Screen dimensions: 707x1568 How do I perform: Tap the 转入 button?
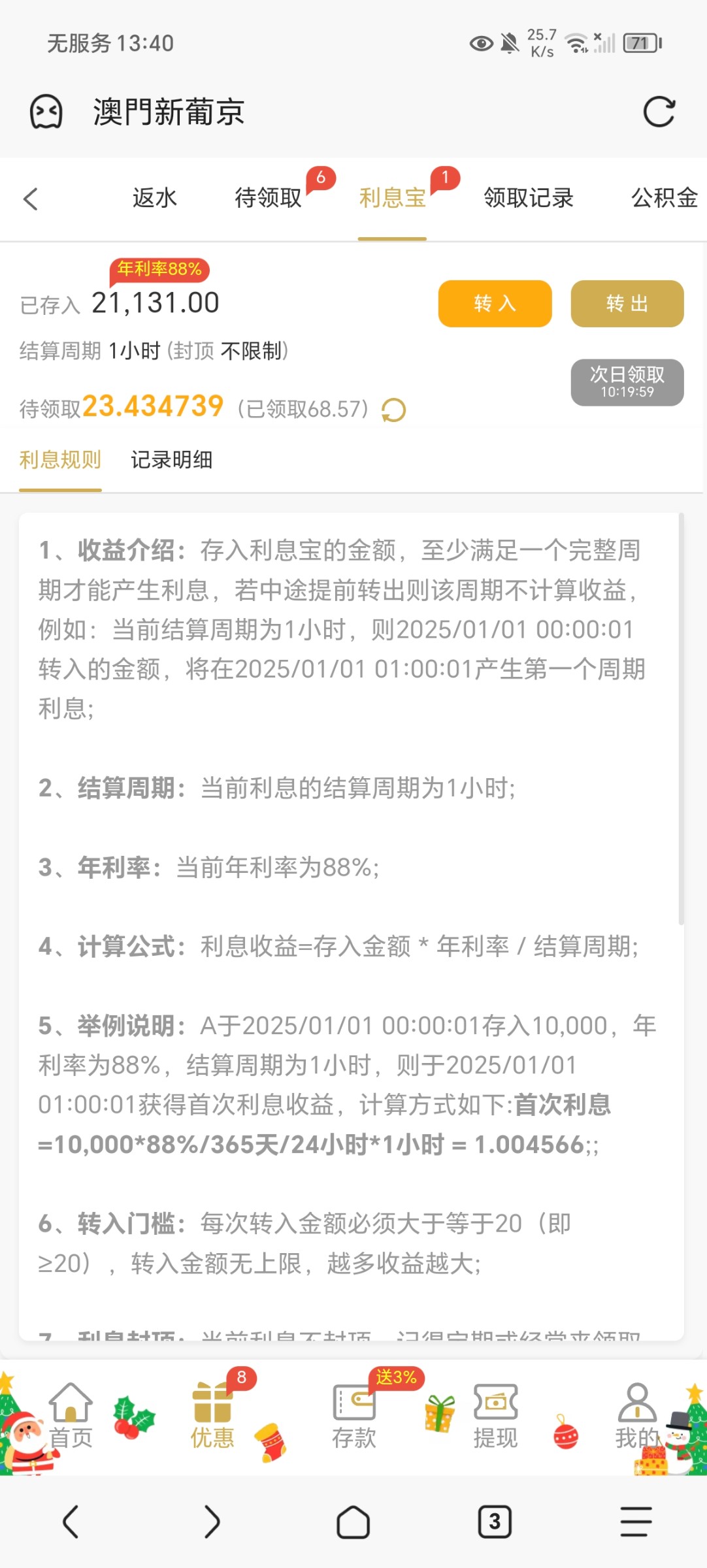pyautogui.click(x=495, y=304)
